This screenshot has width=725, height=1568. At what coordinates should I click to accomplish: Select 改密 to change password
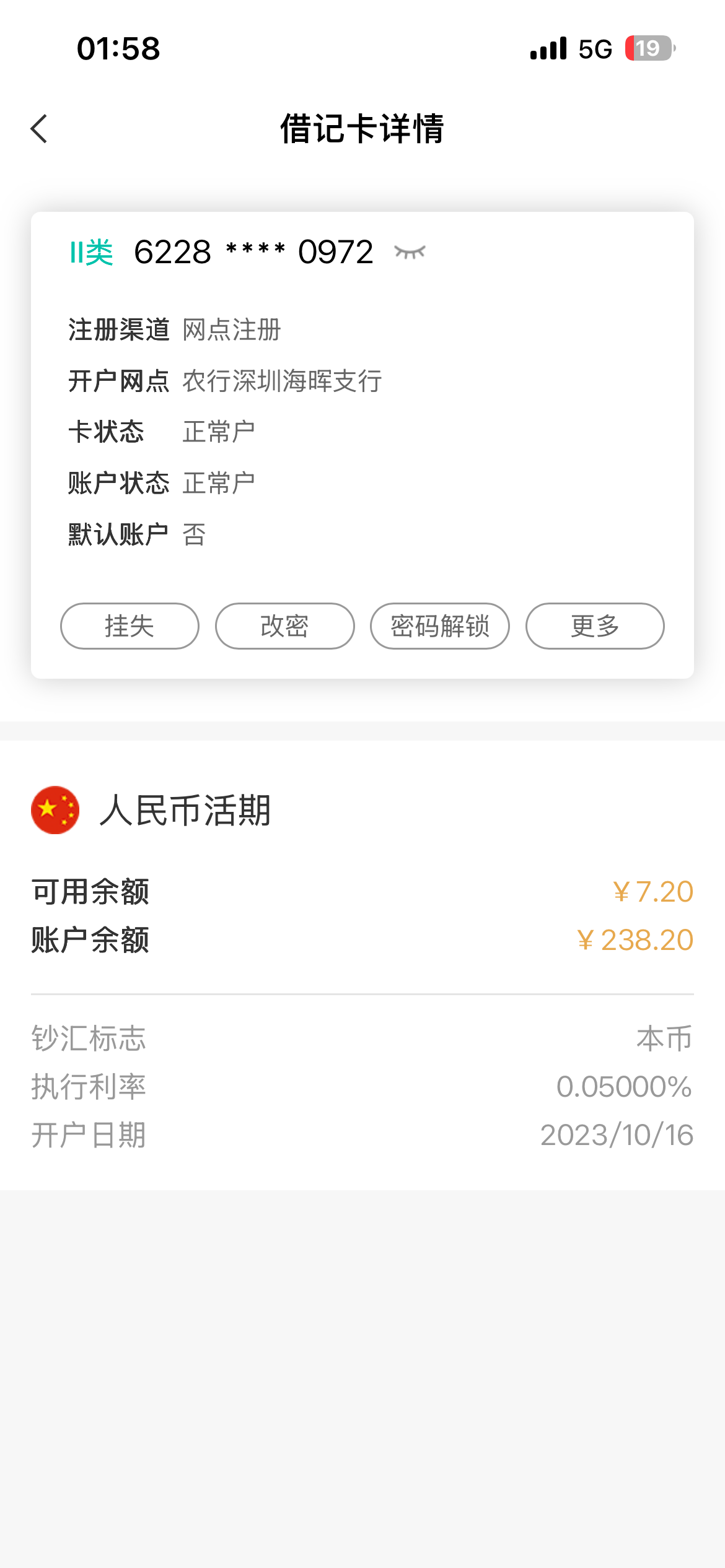[x=284, y=626]
